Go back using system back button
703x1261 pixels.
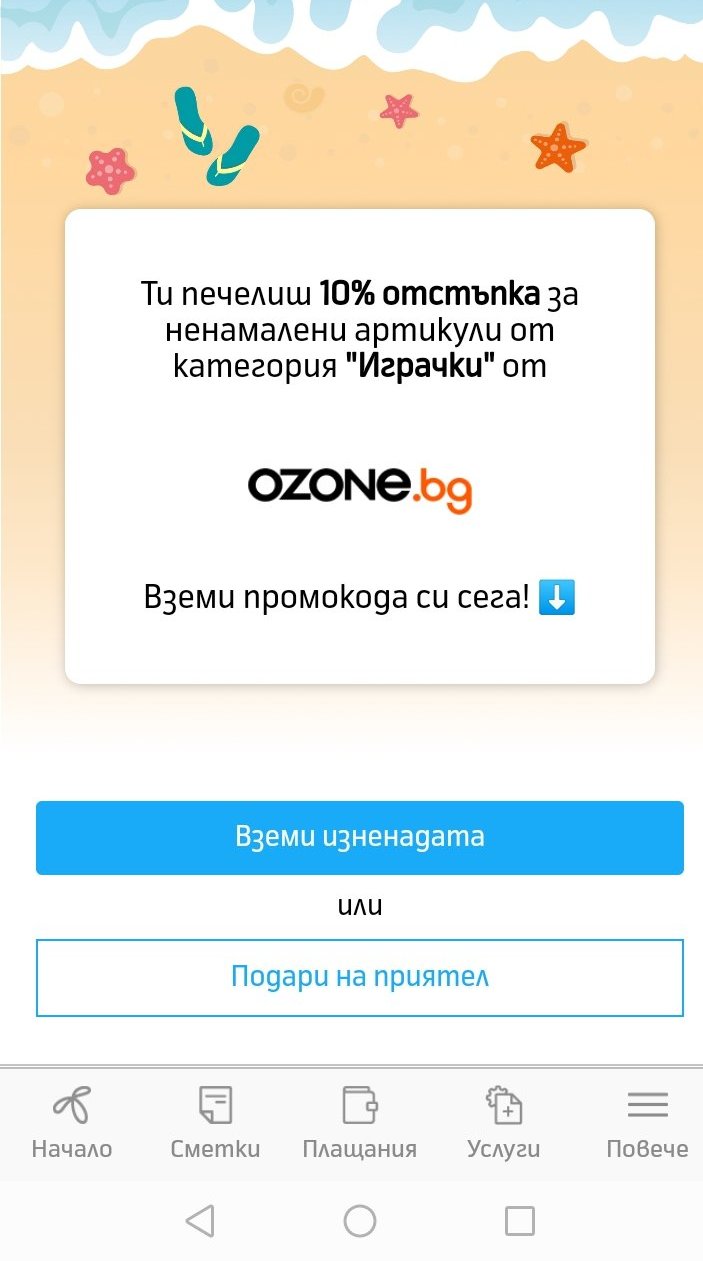(200, 1221)
